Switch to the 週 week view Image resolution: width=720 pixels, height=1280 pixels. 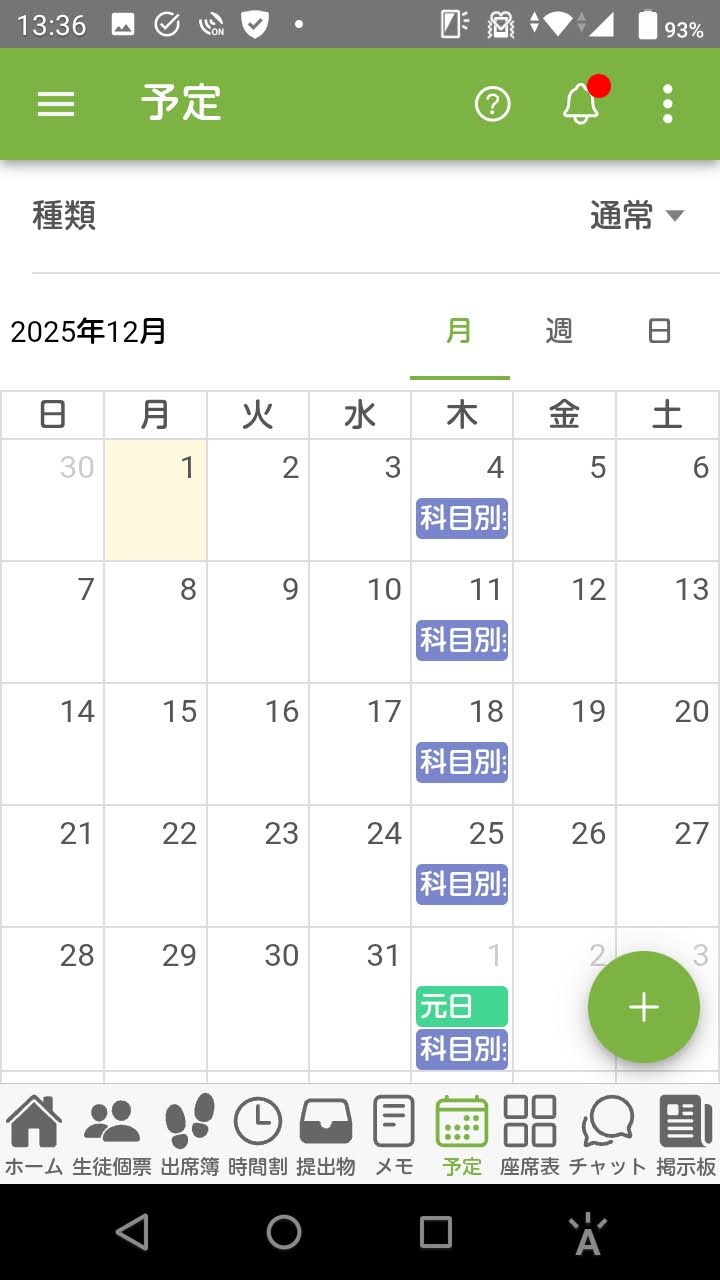559,331
